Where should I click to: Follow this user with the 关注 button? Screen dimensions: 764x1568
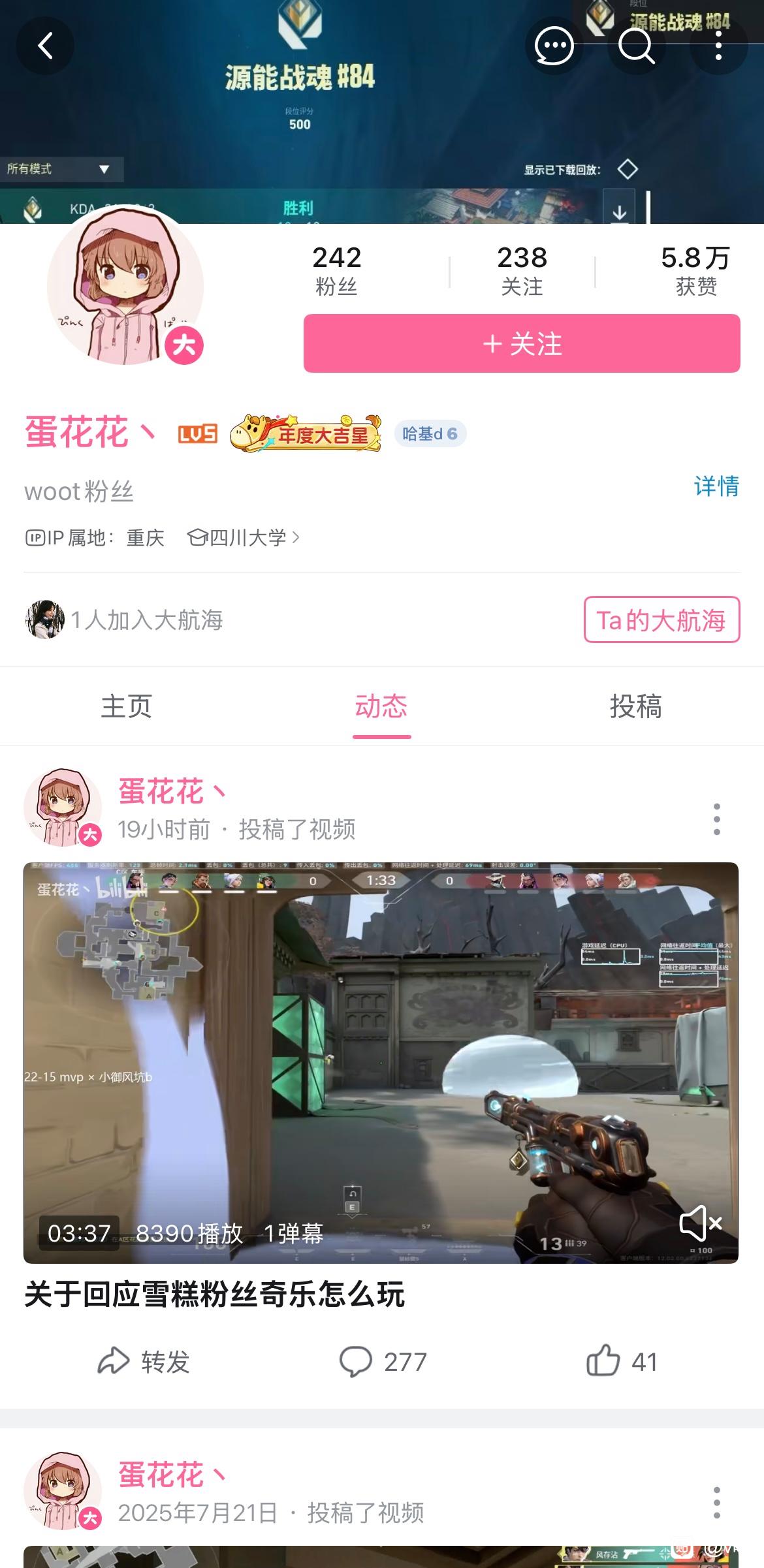[x=522, y=343]
